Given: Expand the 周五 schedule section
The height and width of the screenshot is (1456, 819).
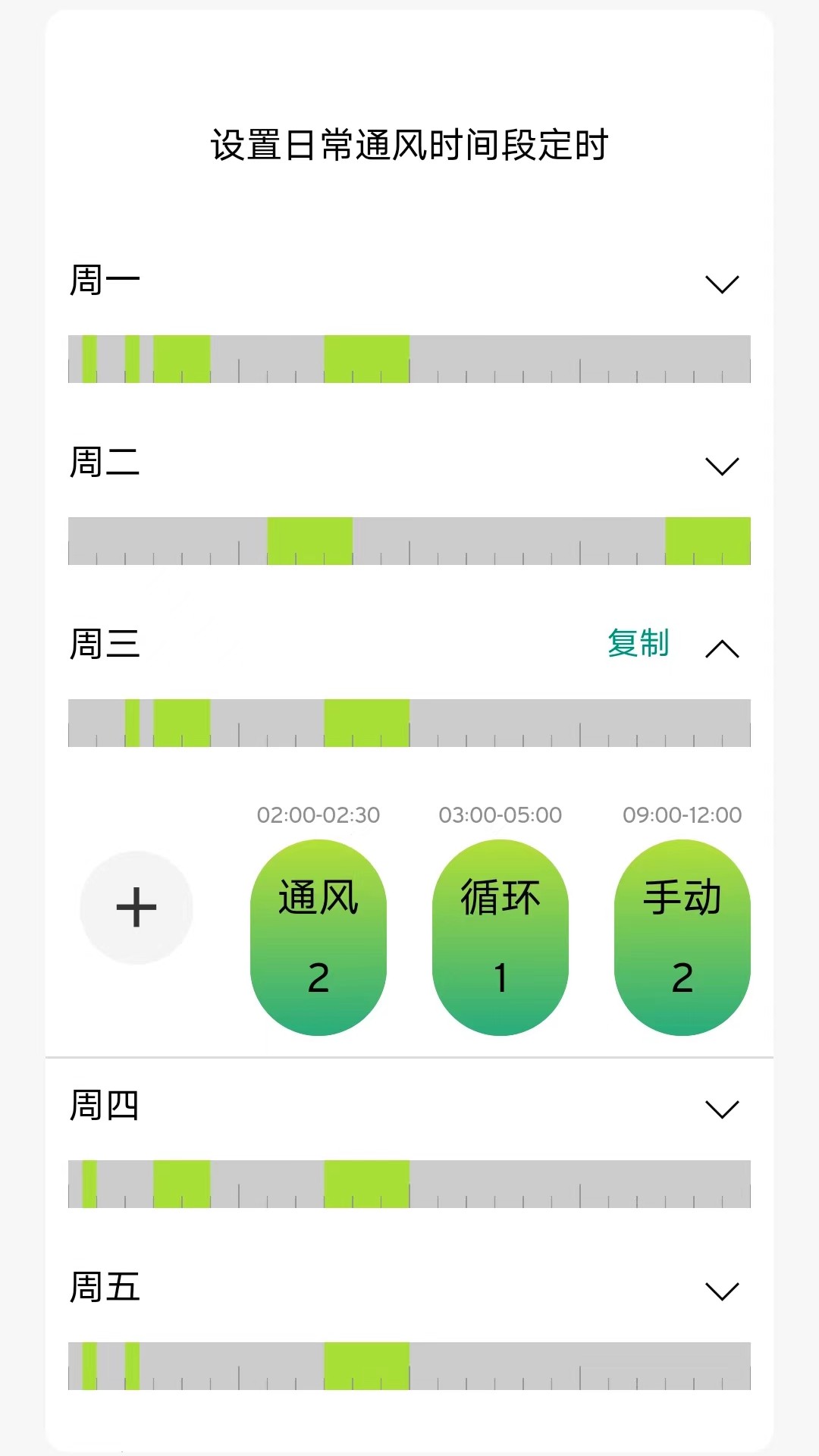Looking at the screenshot, I should (721, 1291).
